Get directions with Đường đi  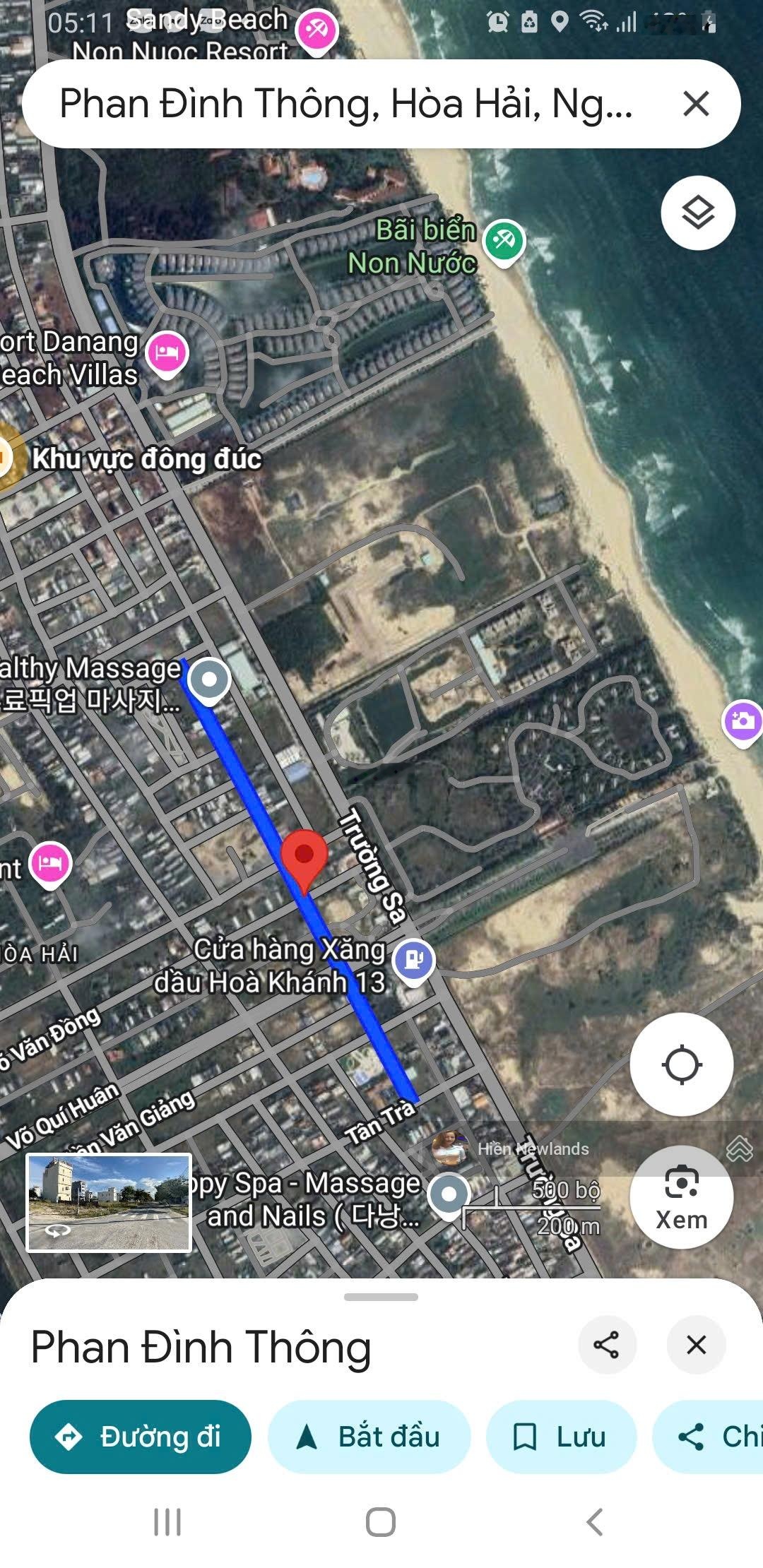pos(140,1437)
